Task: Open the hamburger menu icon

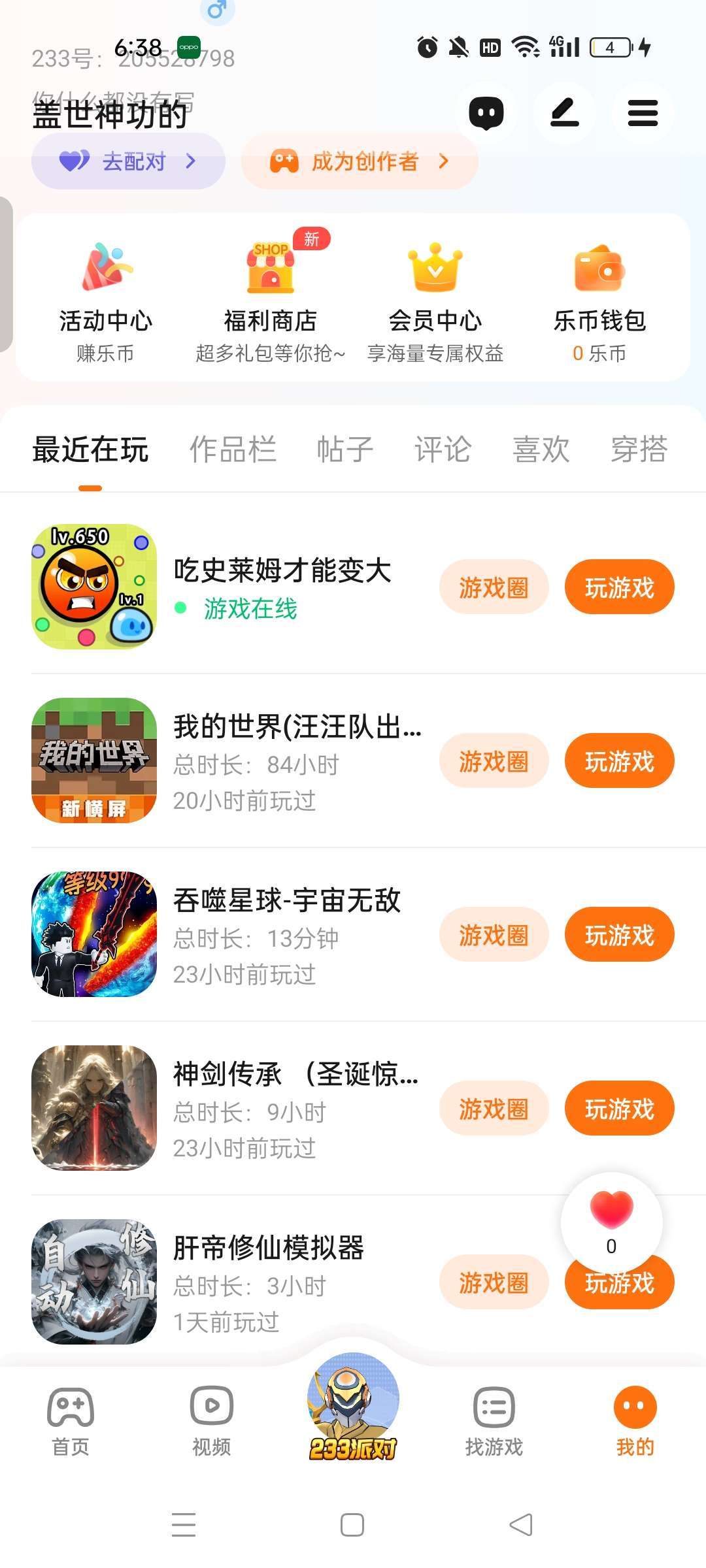Action: 643,113
